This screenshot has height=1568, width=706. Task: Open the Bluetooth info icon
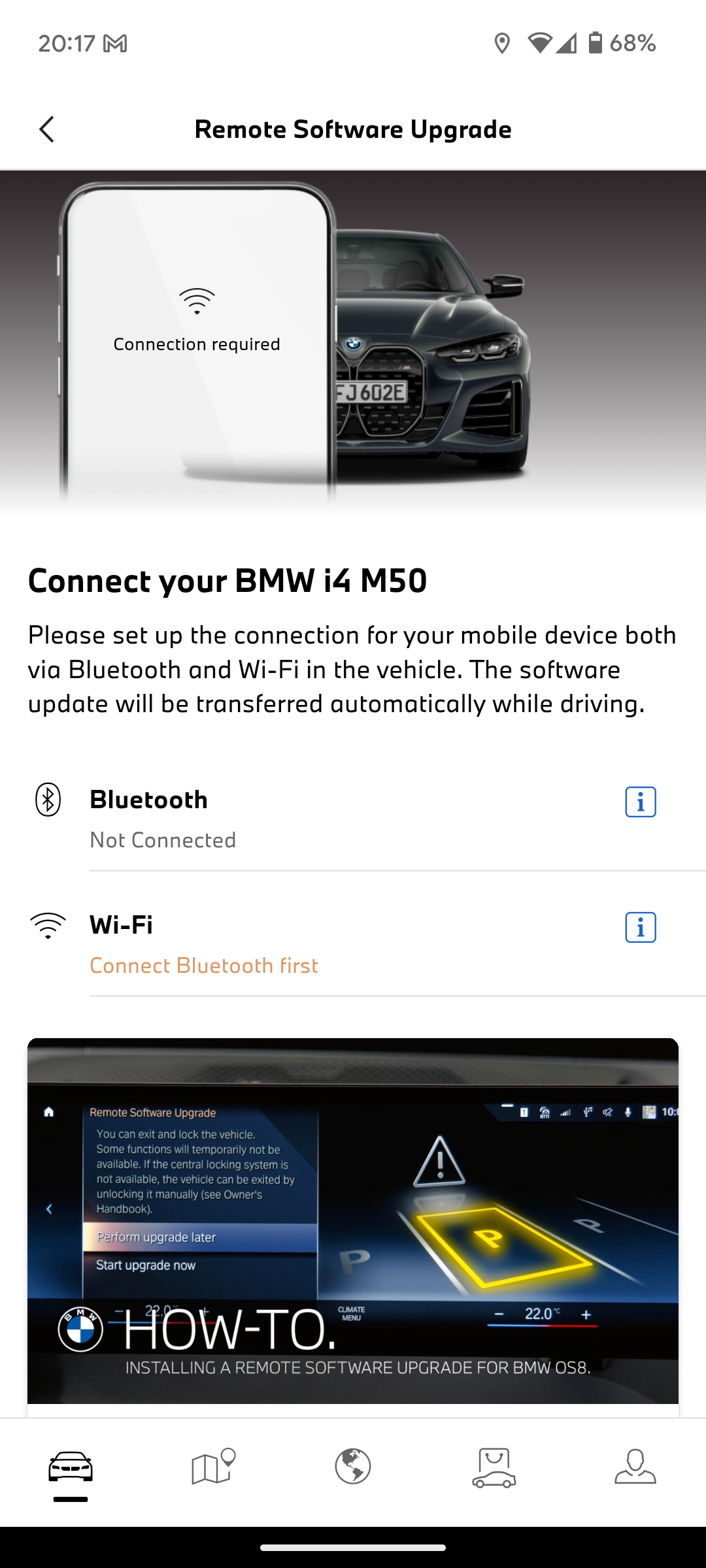pyautogui.click(x=640, y=802)
